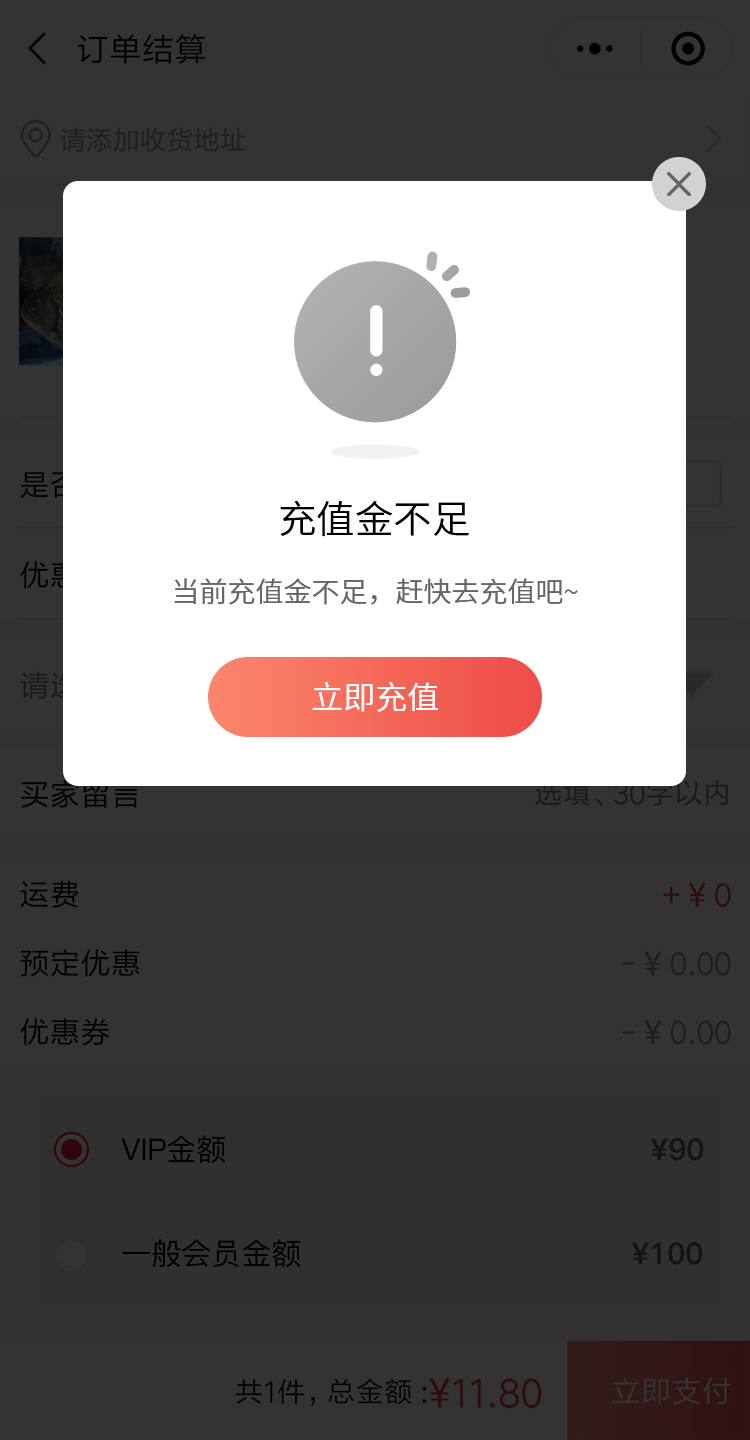This screenshot has height=1440, width=750.
Task: Select the VIP金额 payment option
Action: 72,1149
